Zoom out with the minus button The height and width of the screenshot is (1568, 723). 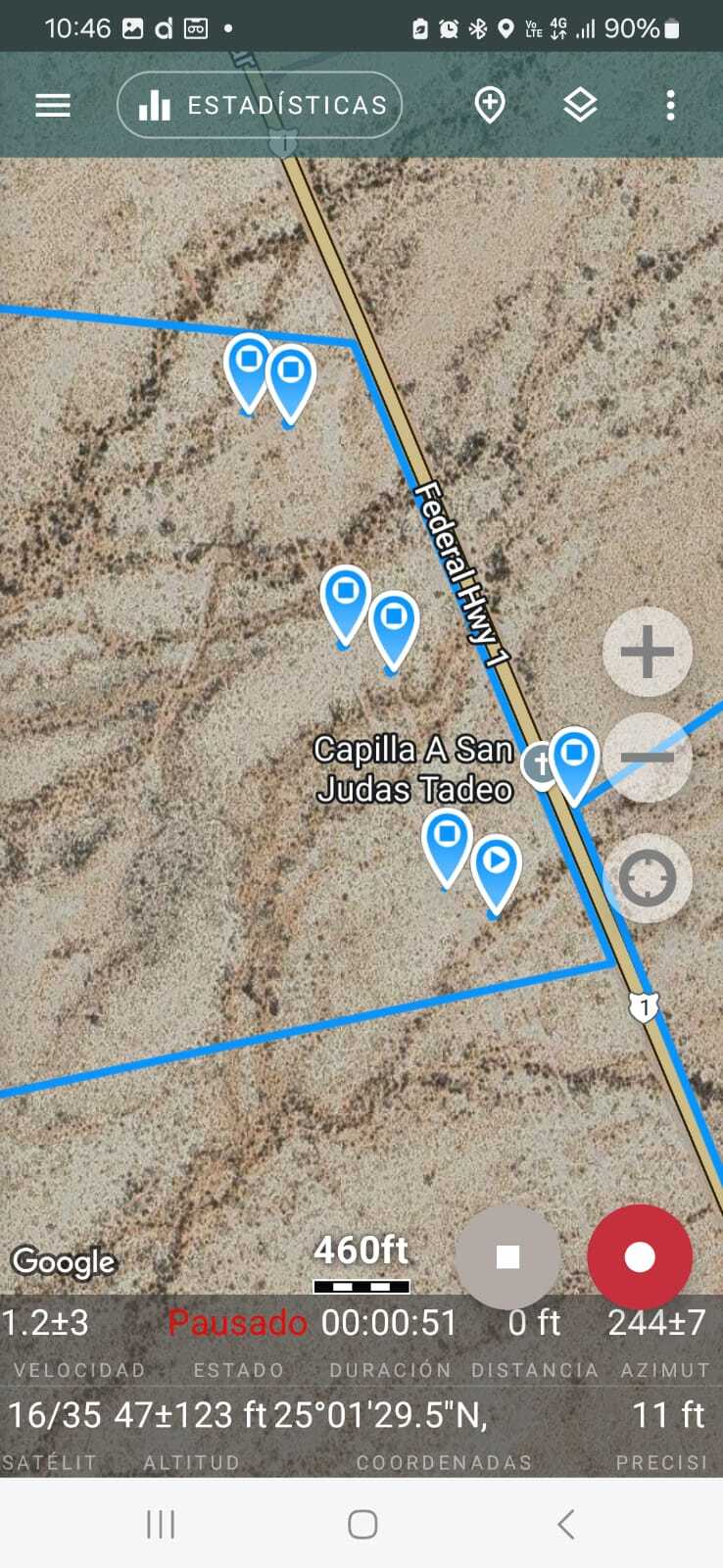coord(647,758)
